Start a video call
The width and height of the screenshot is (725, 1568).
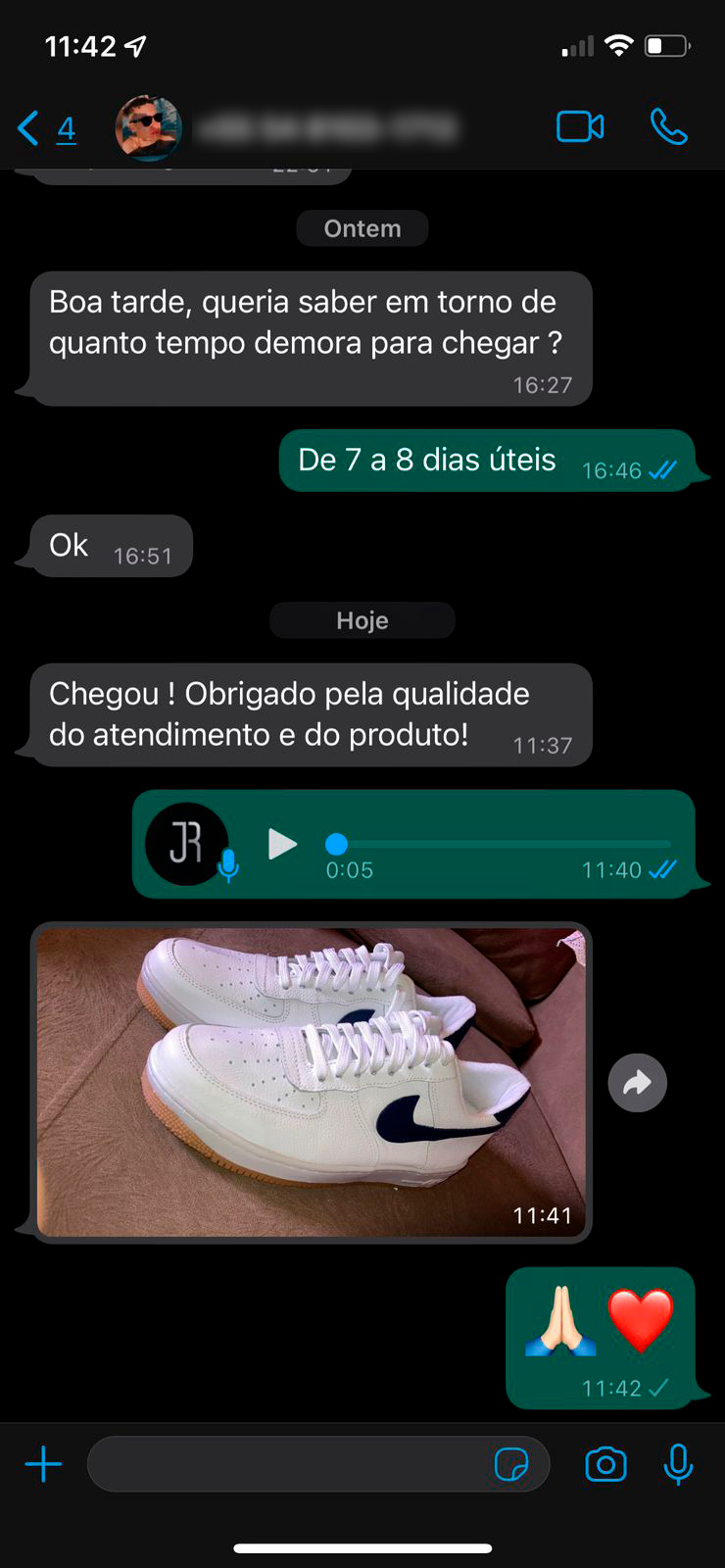(x=580, y=127)
